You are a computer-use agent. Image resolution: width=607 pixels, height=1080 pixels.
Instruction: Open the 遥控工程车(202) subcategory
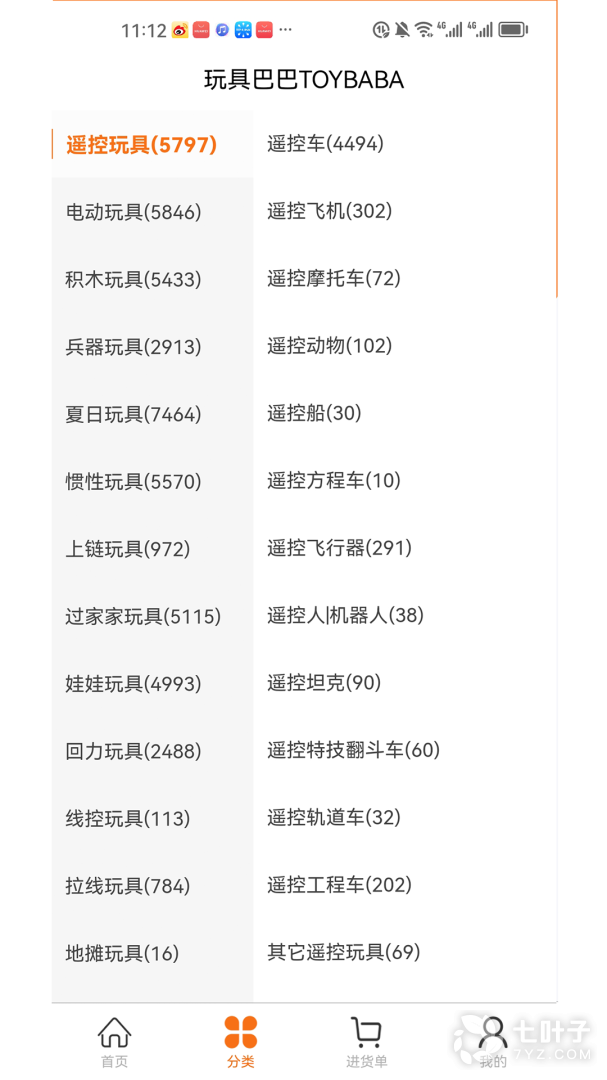pos(339,885)
